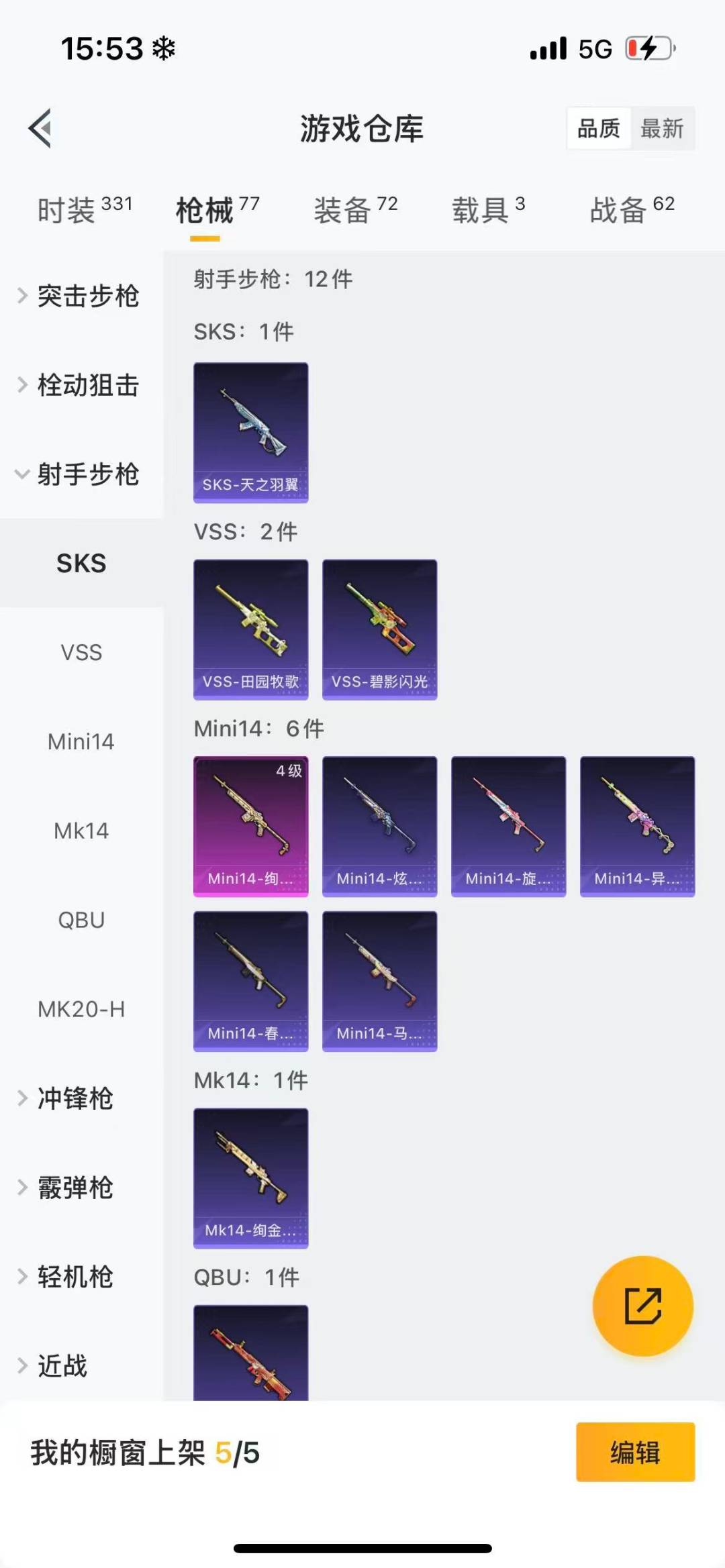Open the SKS-天之羽翼 skin
The width and height of the screenshot is (725, 1568).
point(251,432)
